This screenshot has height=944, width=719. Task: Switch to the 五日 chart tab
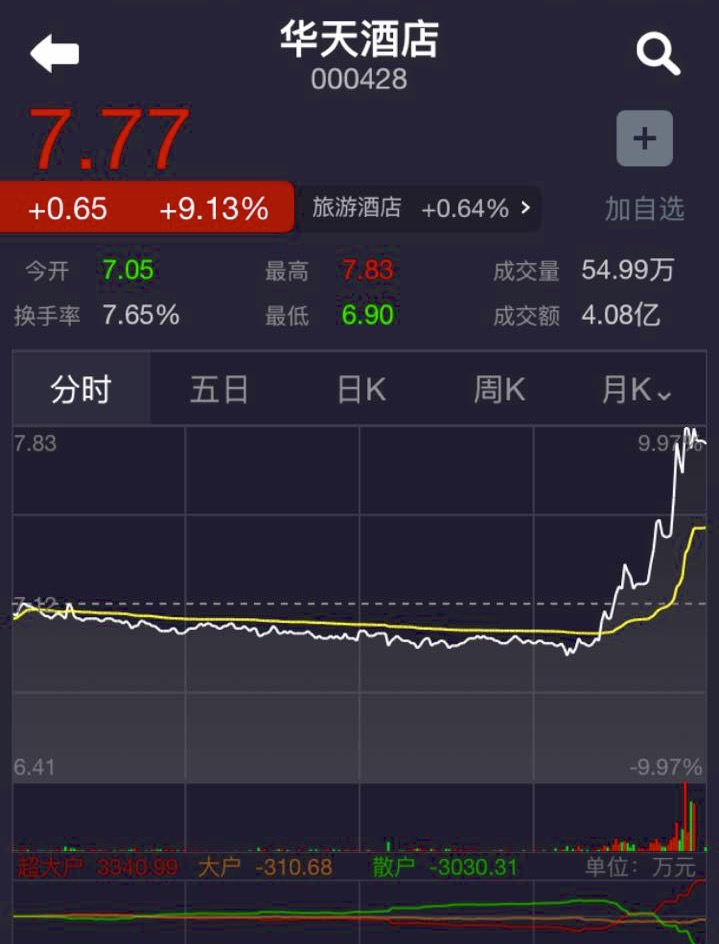[219, 389]
